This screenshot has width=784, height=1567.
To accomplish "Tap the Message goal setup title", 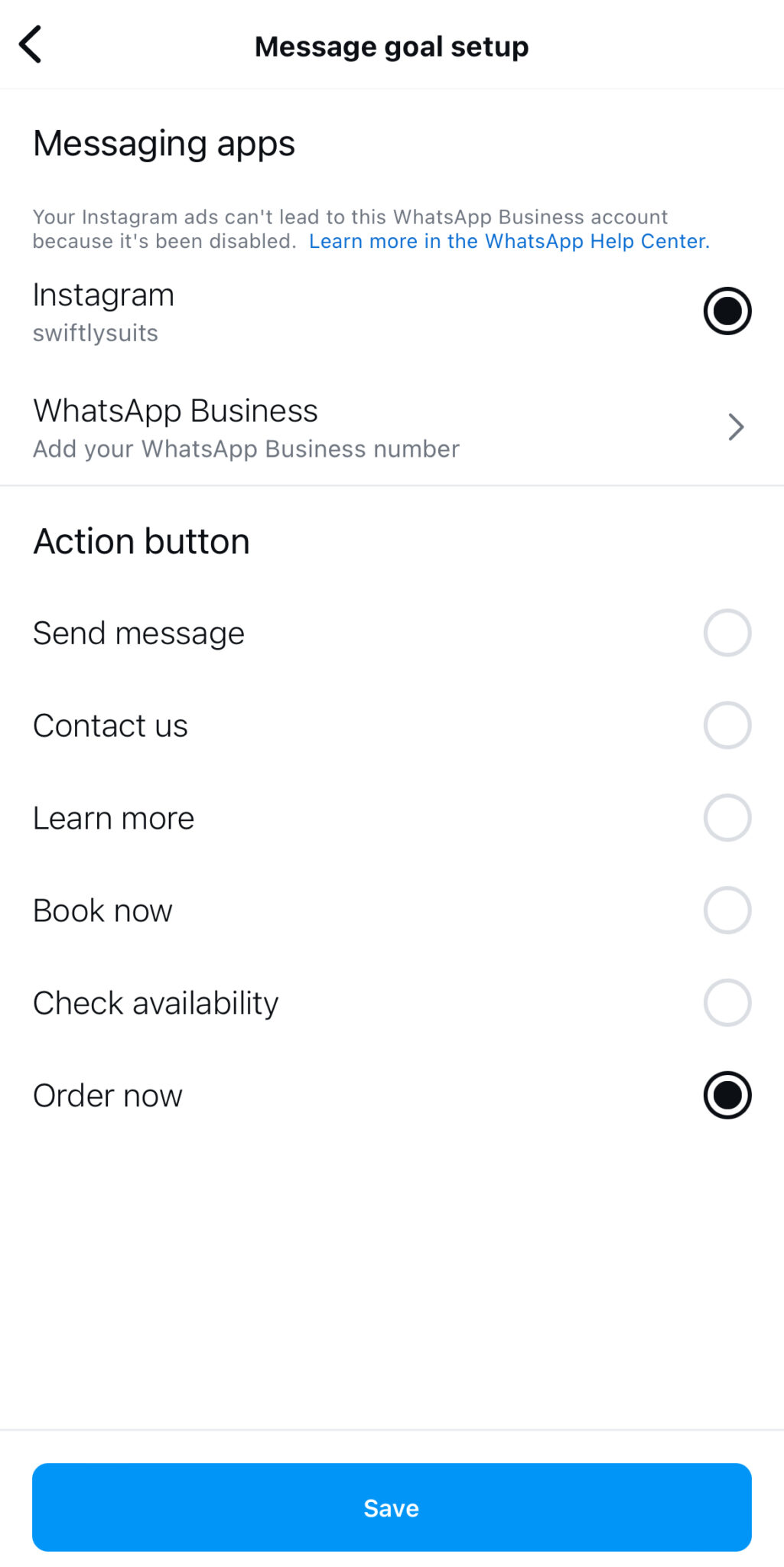I will (x=391, y=45).
